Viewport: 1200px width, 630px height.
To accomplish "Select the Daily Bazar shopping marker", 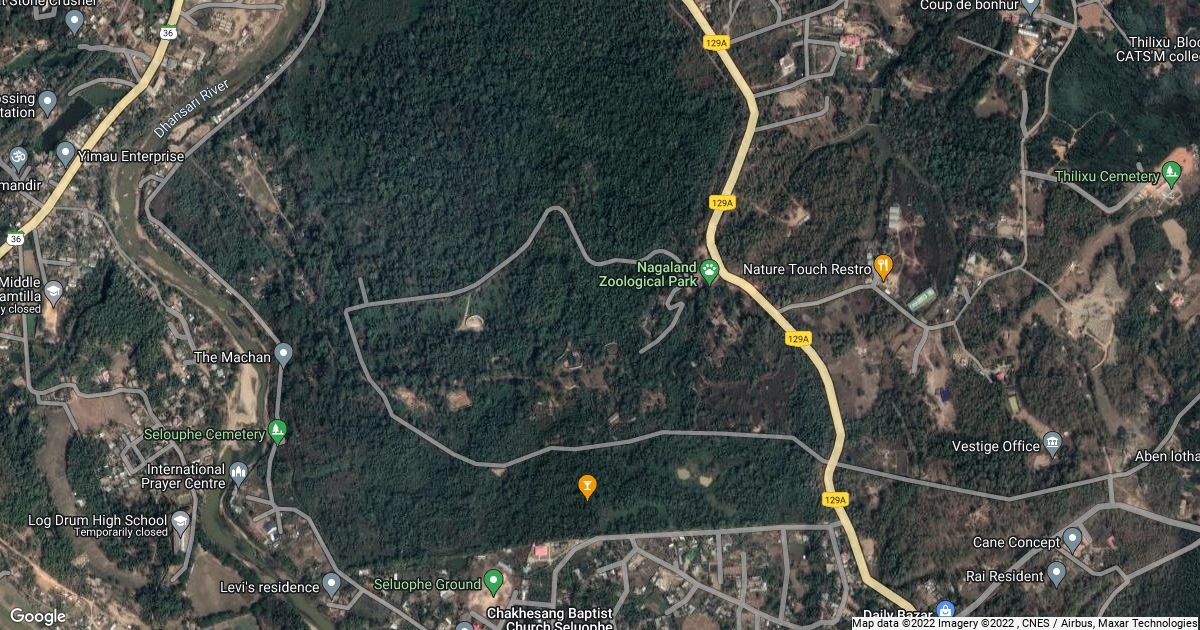I will (x=945, y=610).
